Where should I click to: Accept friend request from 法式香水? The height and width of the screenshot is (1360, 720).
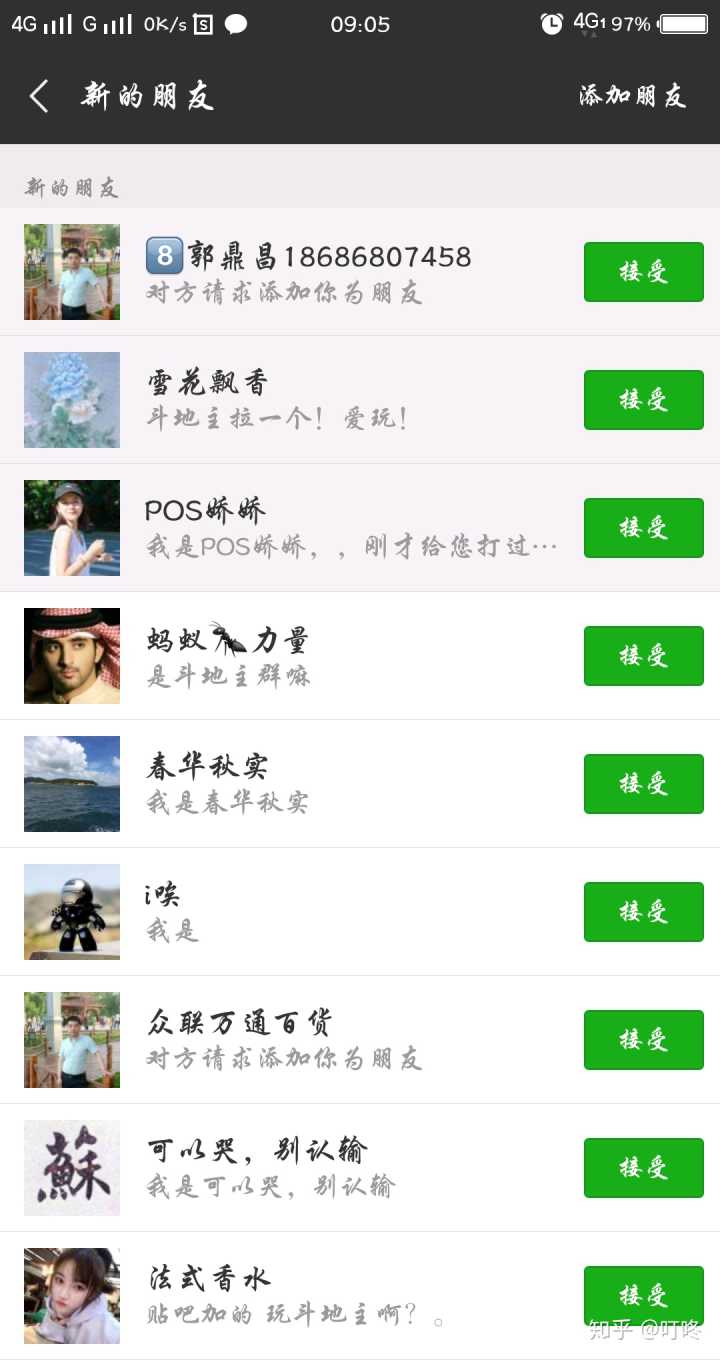coord(643,1296)
